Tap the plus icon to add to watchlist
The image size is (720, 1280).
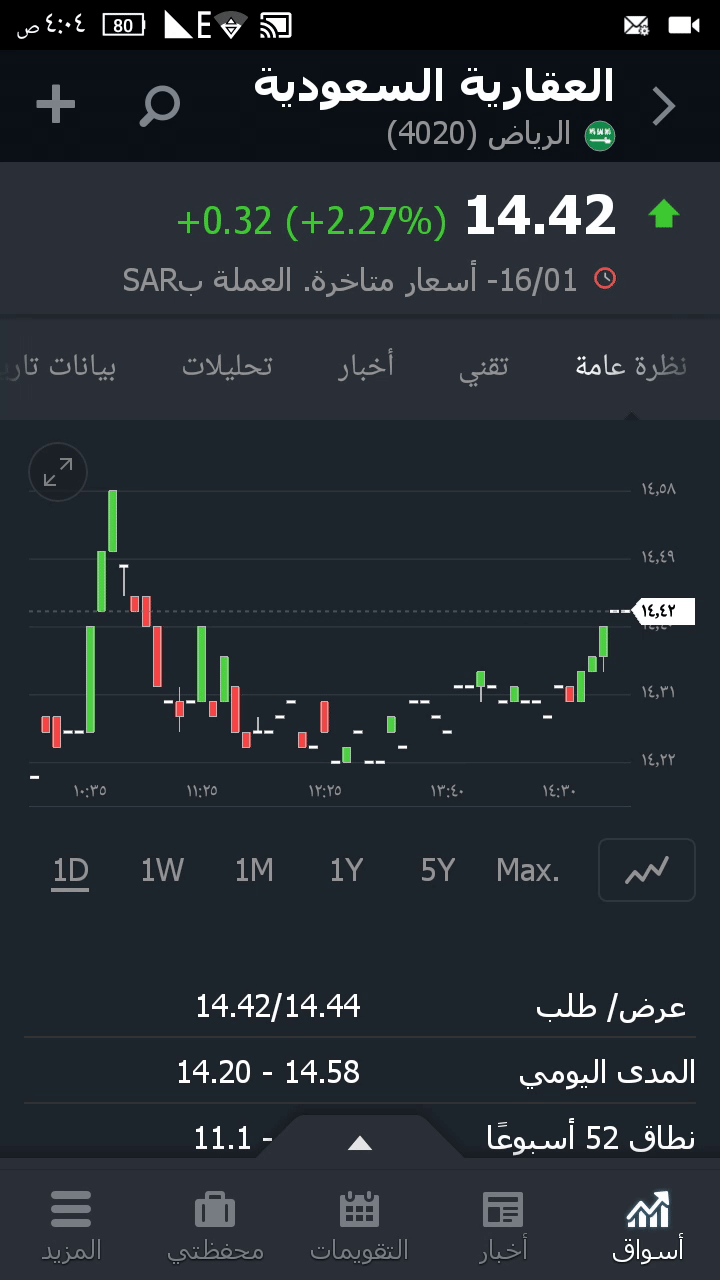click(x=56, y=105)
